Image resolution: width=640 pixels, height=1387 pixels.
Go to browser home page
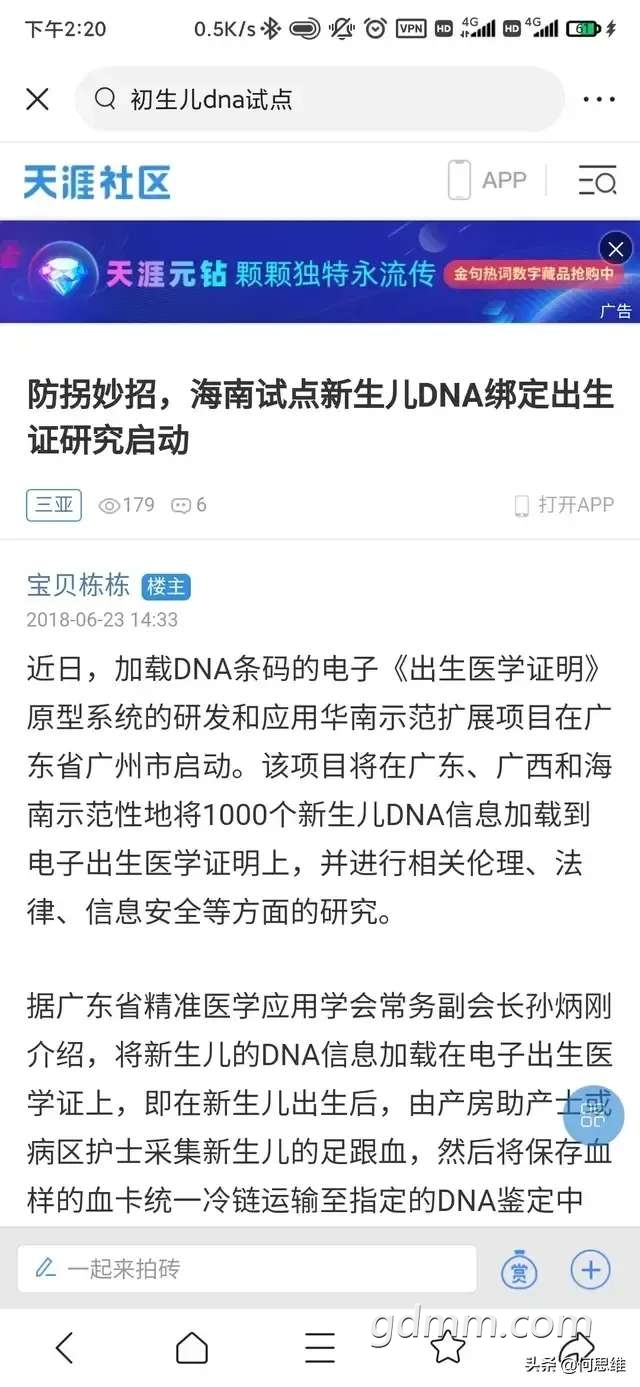pyautogui.click(x=192, y=1347)
